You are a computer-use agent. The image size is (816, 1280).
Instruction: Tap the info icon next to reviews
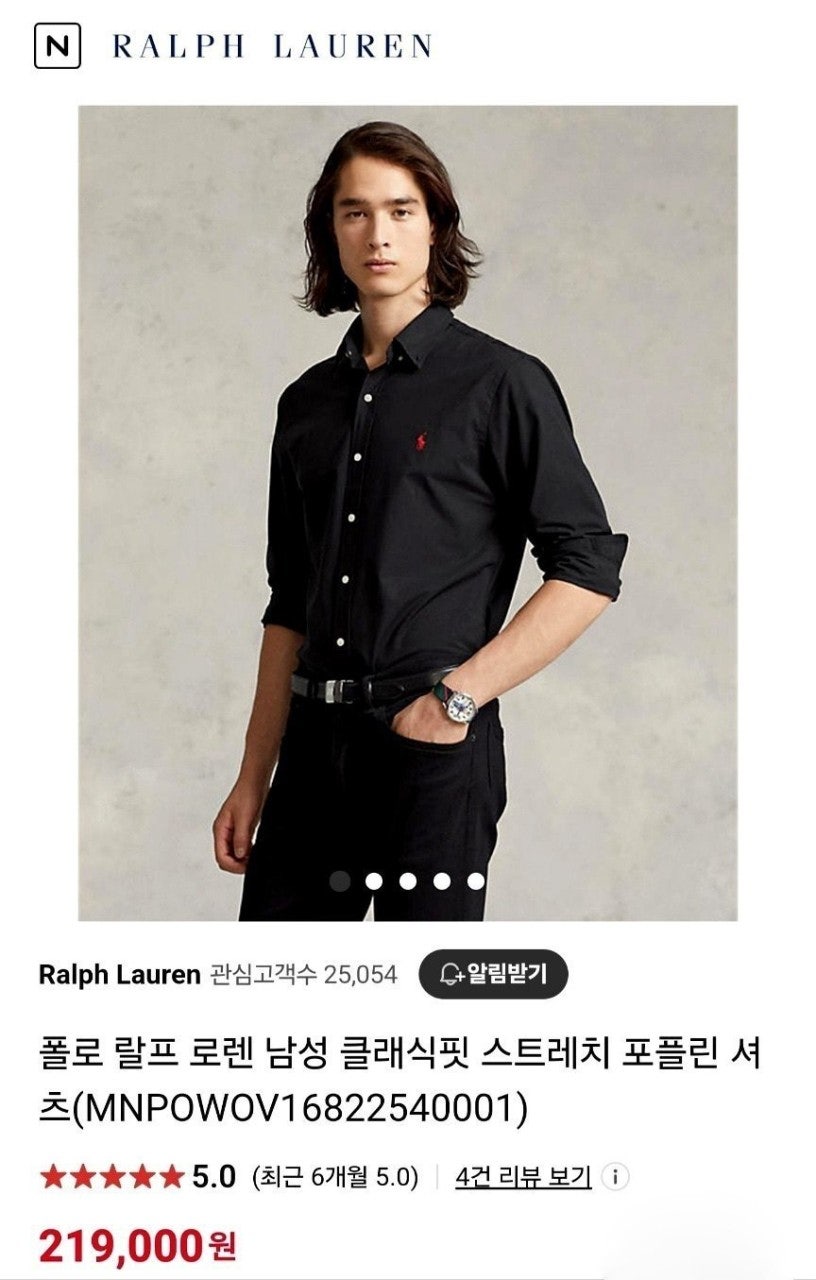point(614,1177)
